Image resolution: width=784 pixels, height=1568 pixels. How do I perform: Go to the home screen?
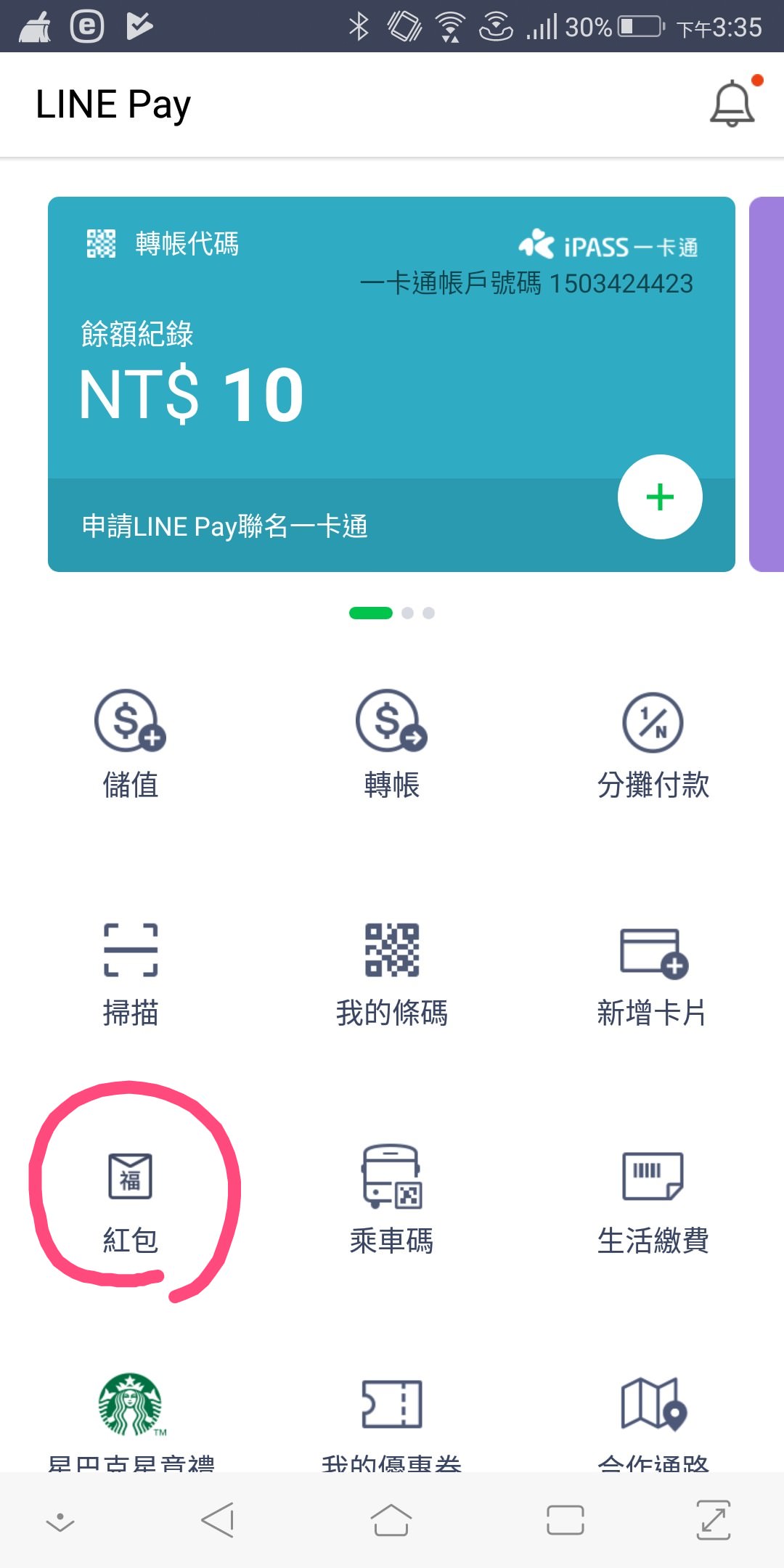pyautogui.click(x=391, y=1520)
